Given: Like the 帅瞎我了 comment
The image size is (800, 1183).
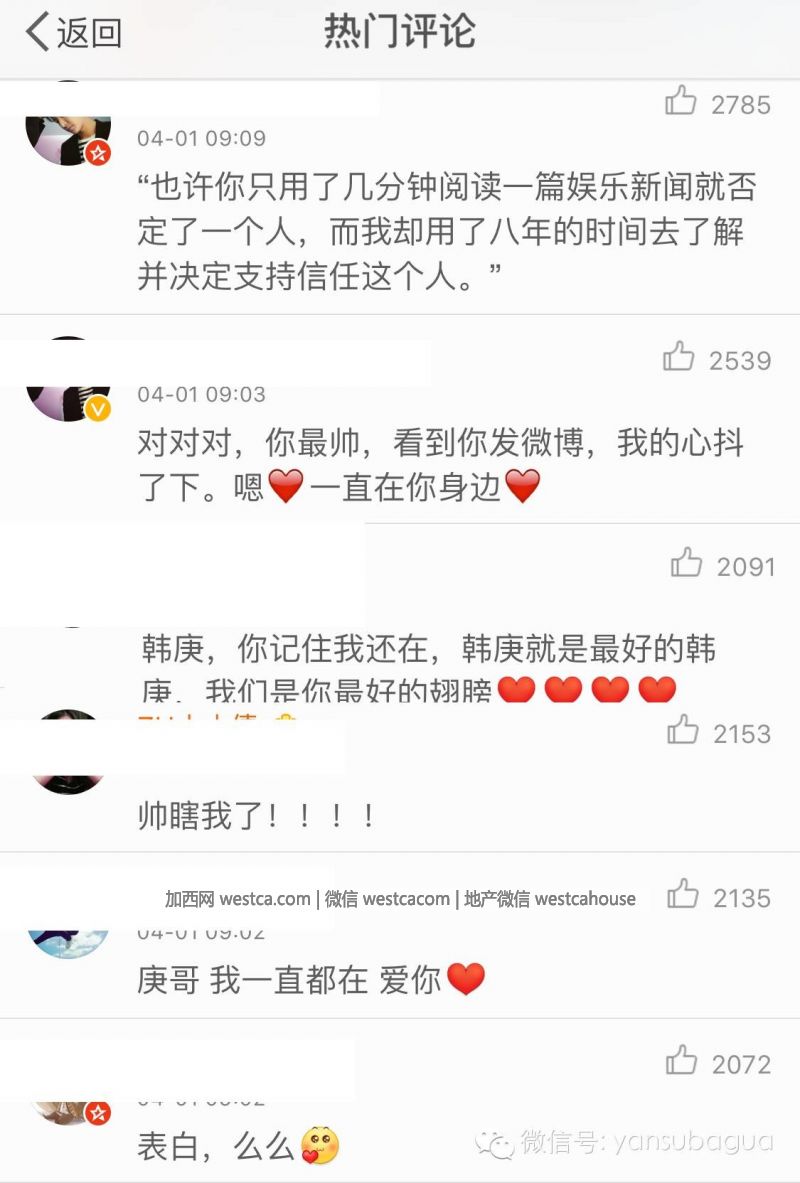Looking at the screenshot, I should 683,730.
